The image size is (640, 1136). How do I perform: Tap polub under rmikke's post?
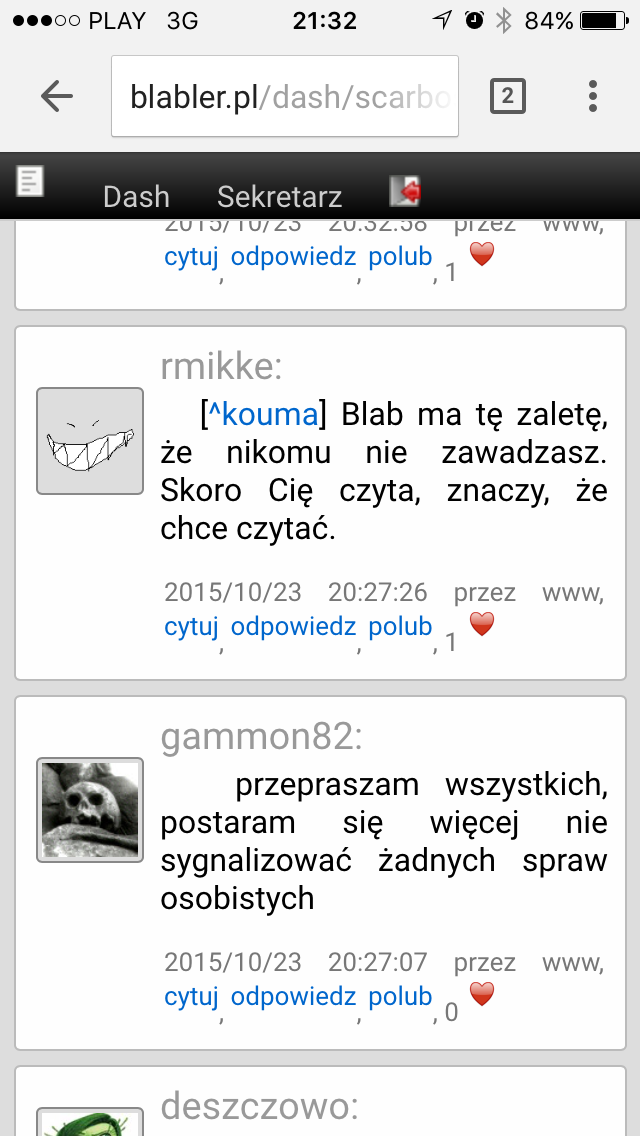pos(400,626)
